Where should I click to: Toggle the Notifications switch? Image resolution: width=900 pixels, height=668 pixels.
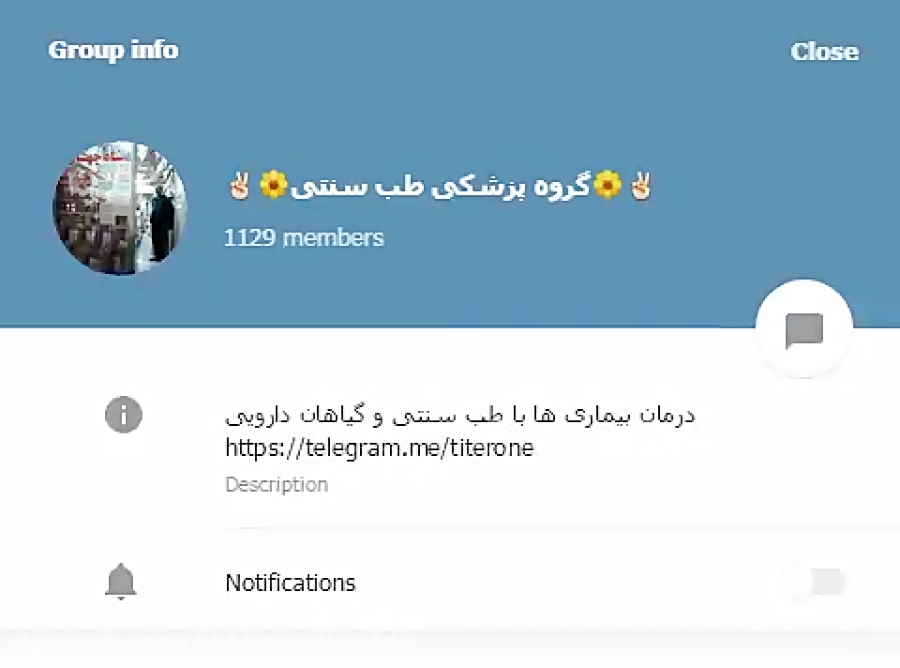point(815,582)
